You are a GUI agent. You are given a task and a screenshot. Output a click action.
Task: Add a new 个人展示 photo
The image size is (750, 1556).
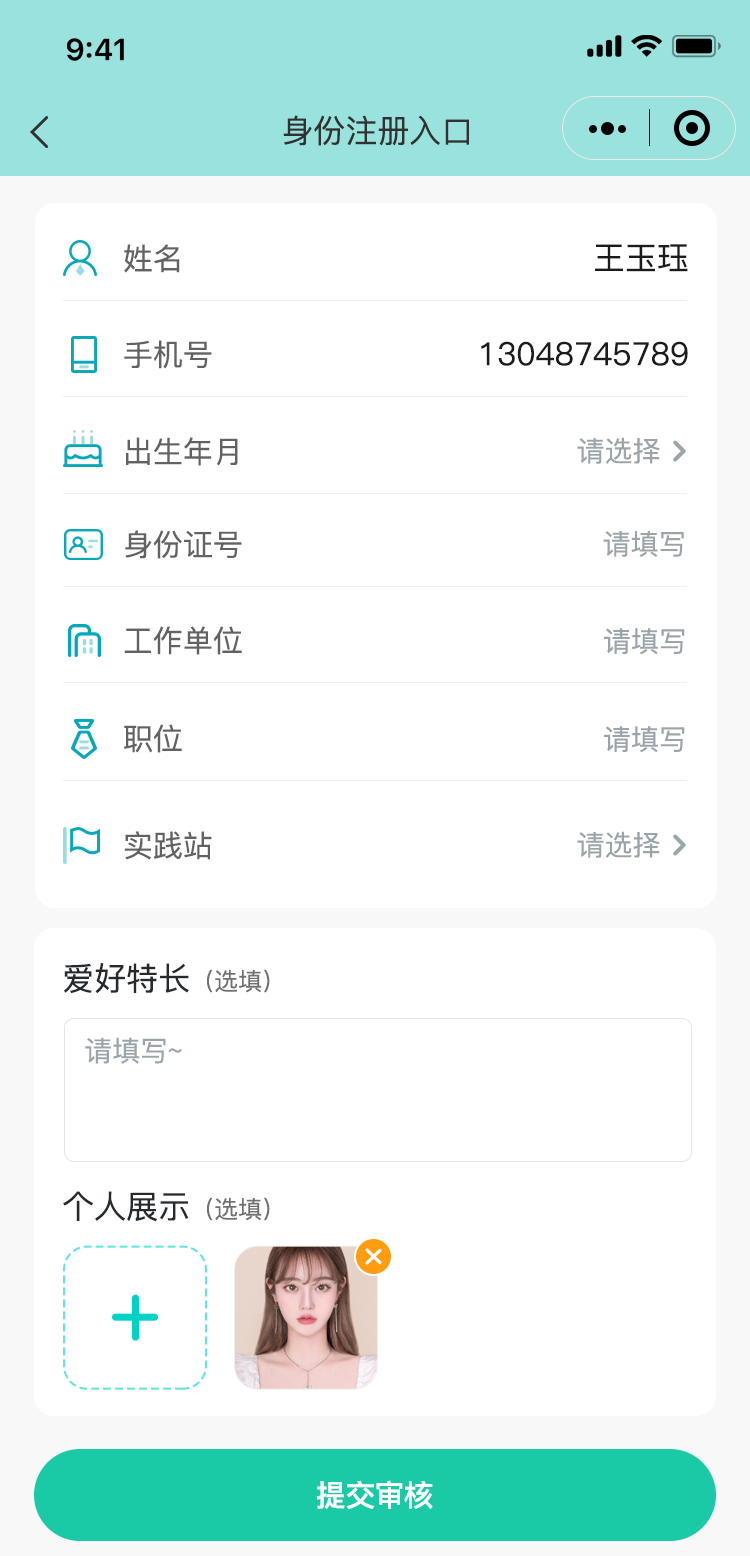coord(135,1318)
